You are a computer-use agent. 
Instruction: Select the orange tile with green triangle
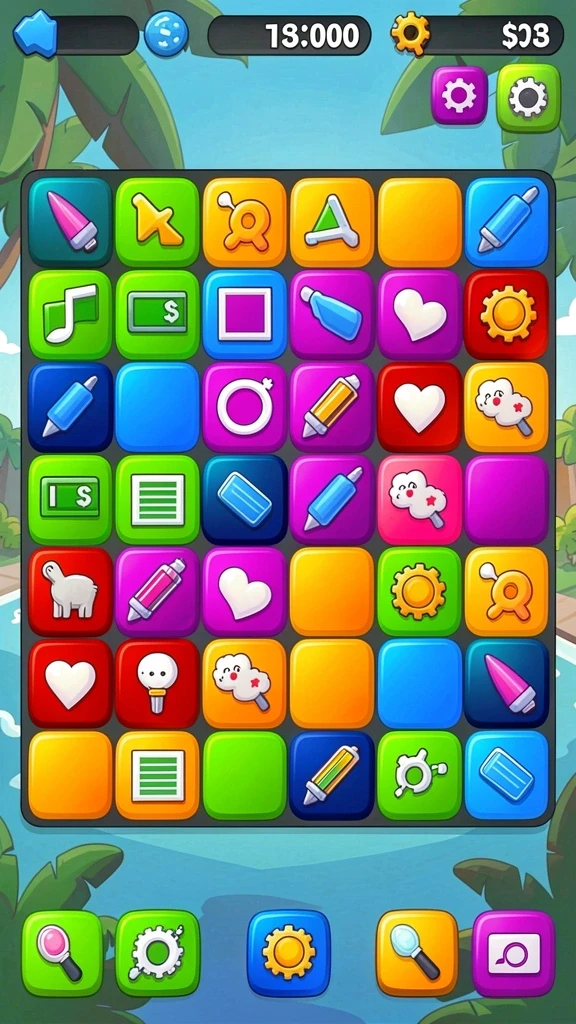click(332, 223)
